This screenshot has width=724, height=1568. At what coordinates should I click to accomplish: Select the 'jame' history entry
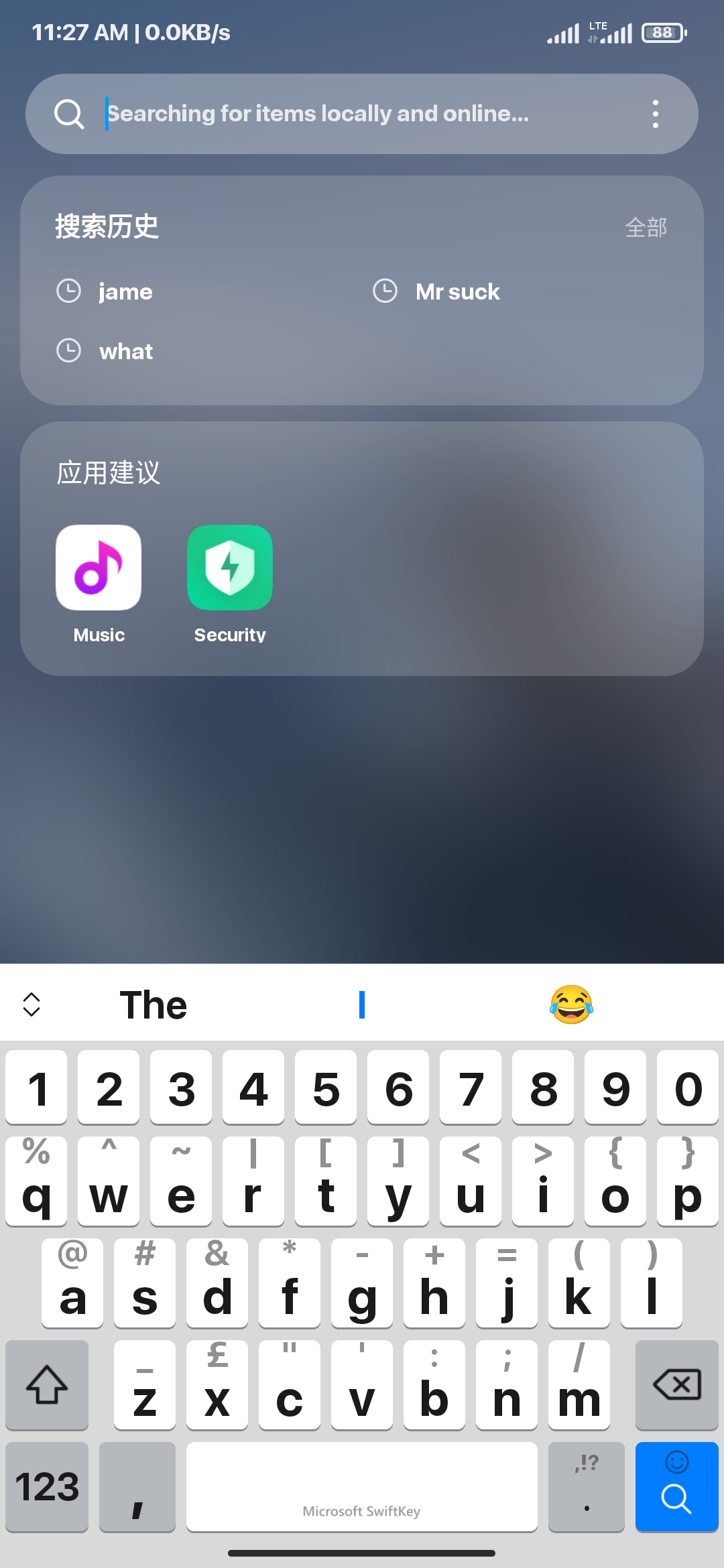(x=125, y=292)
